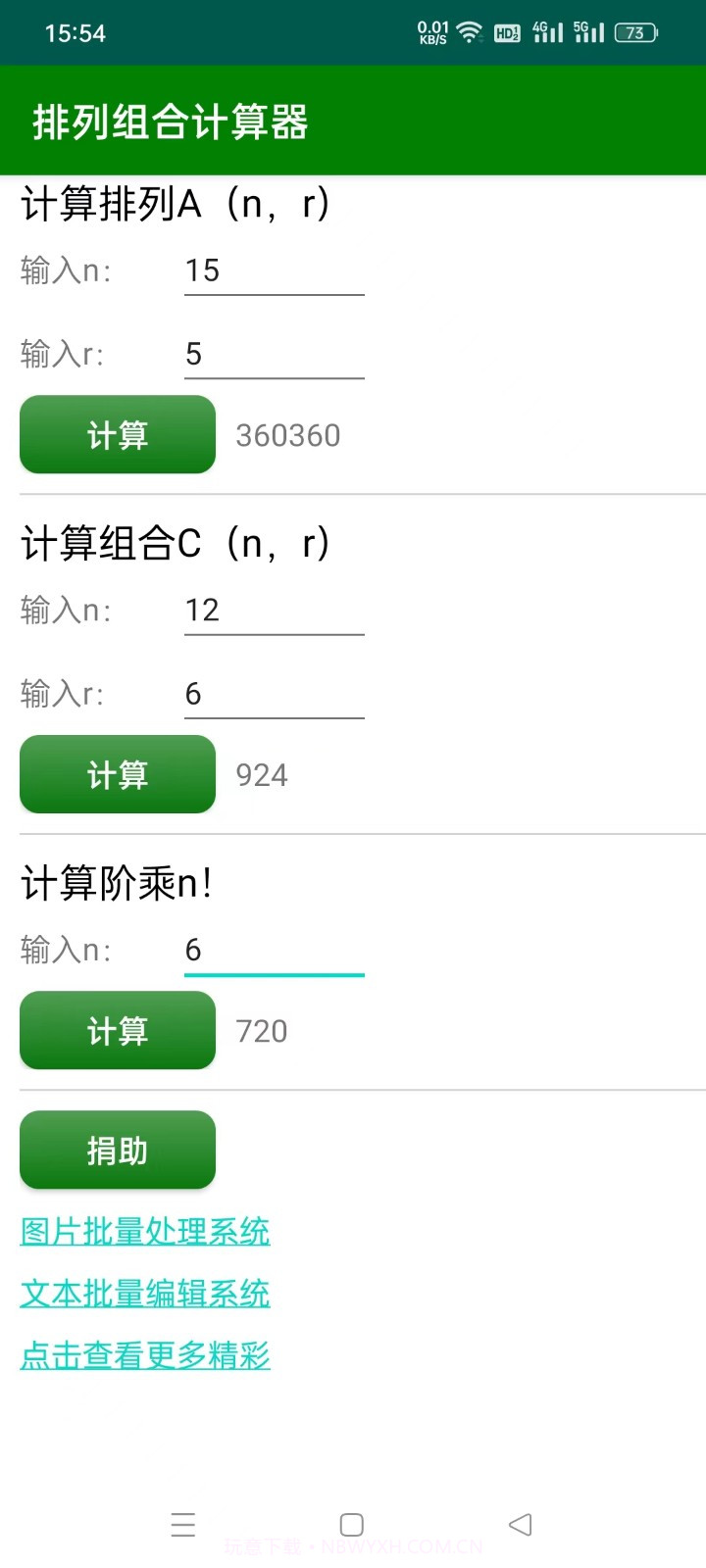Tap the 排列组合计算器 title bar
Screen dimensions: 706x1568
point(167,122)
